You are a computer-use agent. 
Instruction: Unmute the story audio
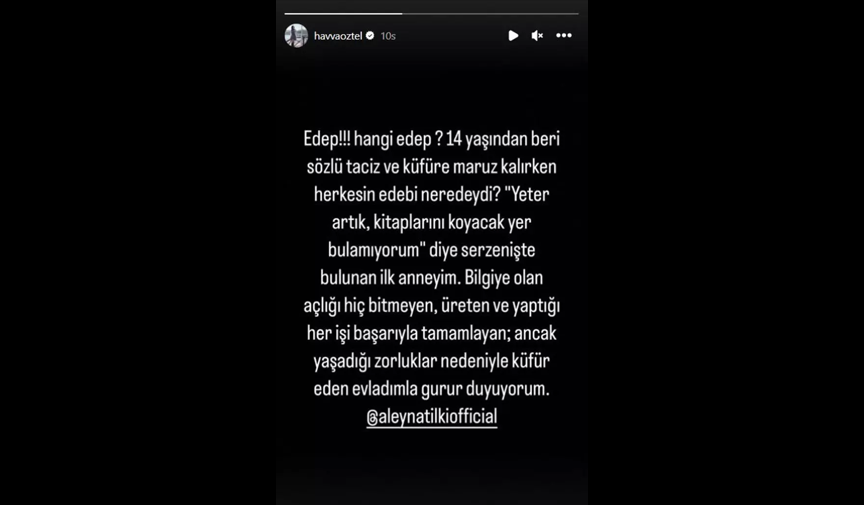(x=537, y=36)
